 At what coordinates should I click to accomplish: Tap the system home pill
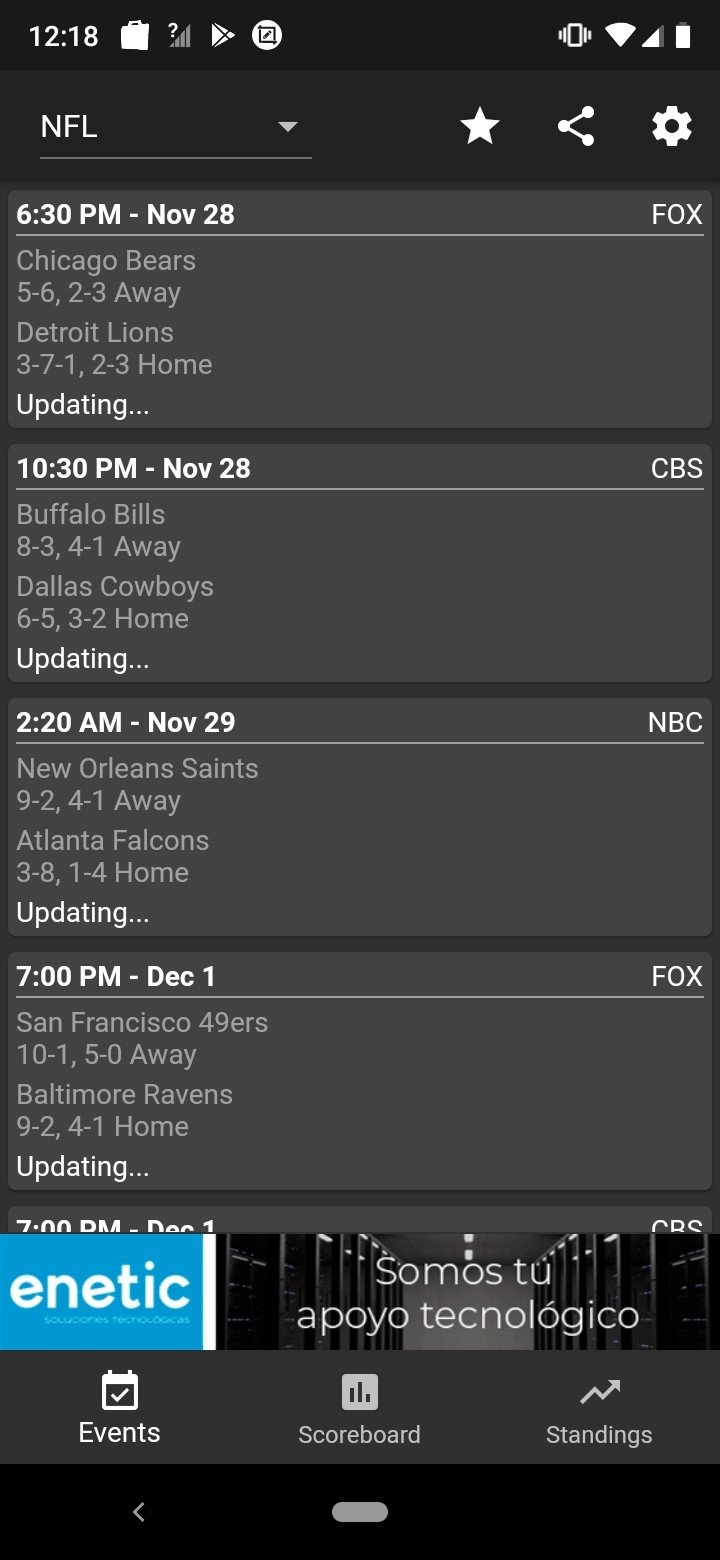pos(360,1512)
